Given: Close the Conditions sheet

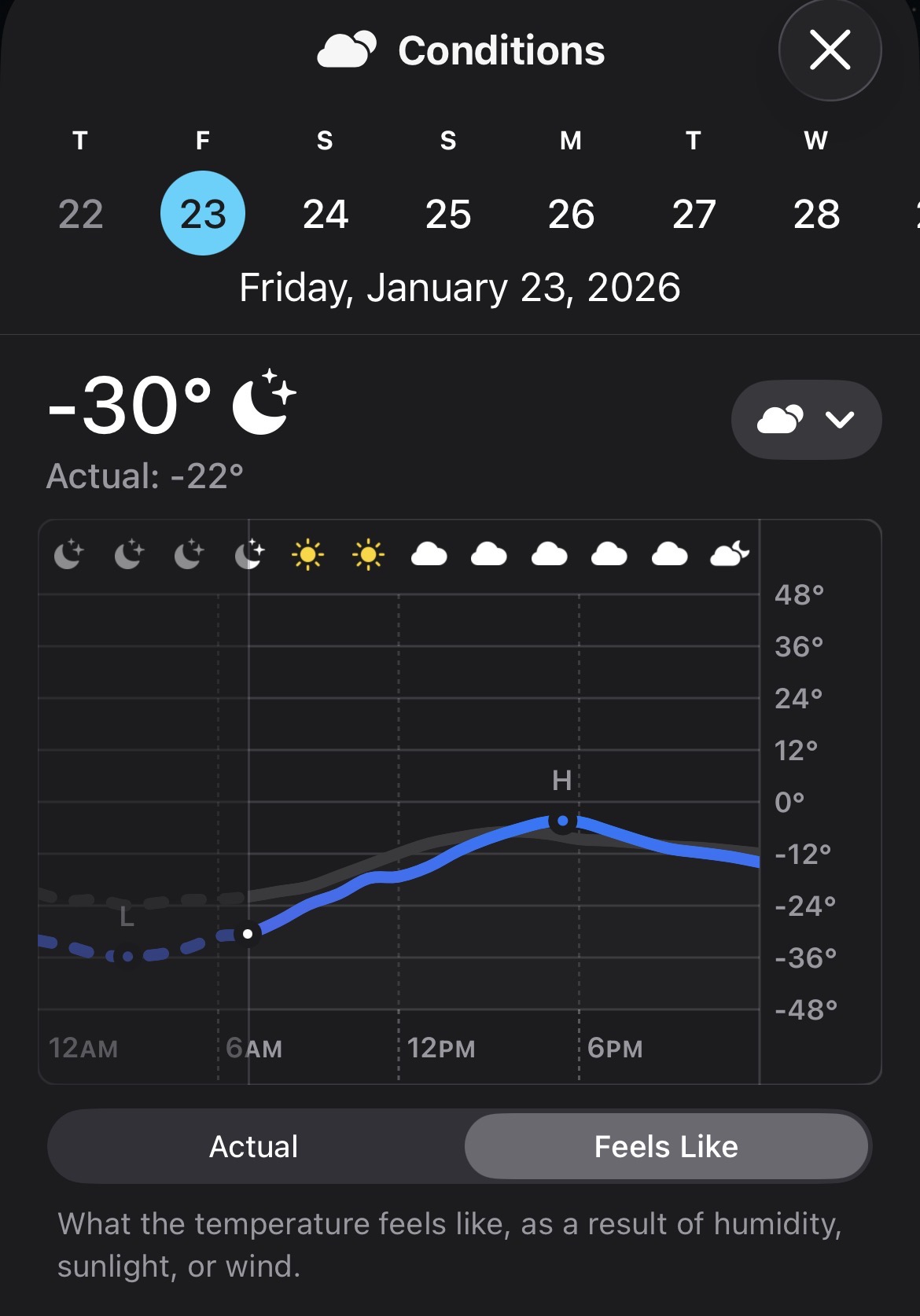Looking at the screenshot, I should (x=830, y=50).
